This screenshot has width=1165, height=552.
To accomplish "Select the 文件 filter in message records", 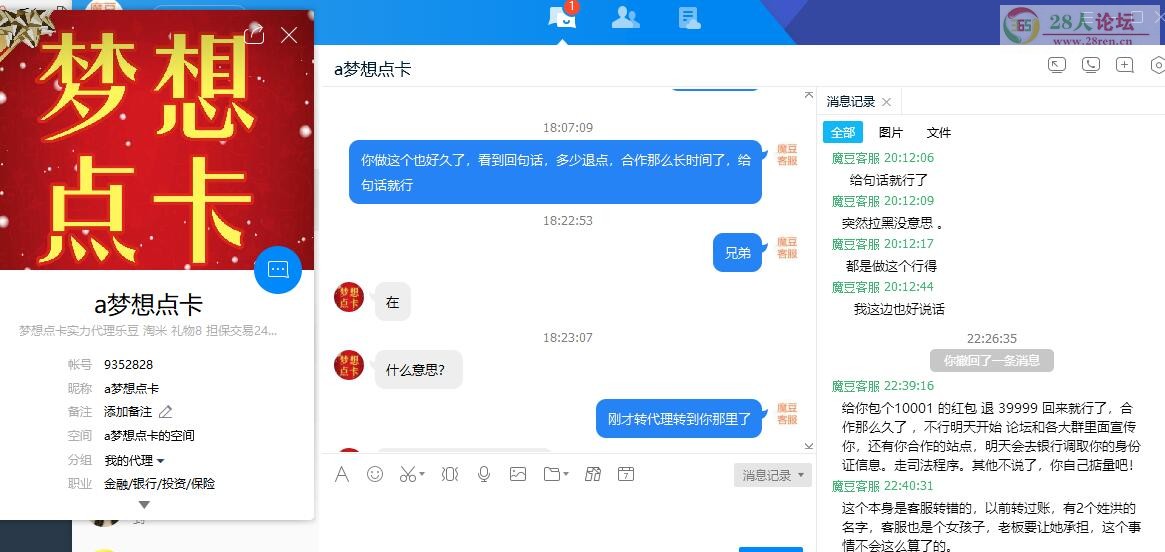I will point(938,132).
